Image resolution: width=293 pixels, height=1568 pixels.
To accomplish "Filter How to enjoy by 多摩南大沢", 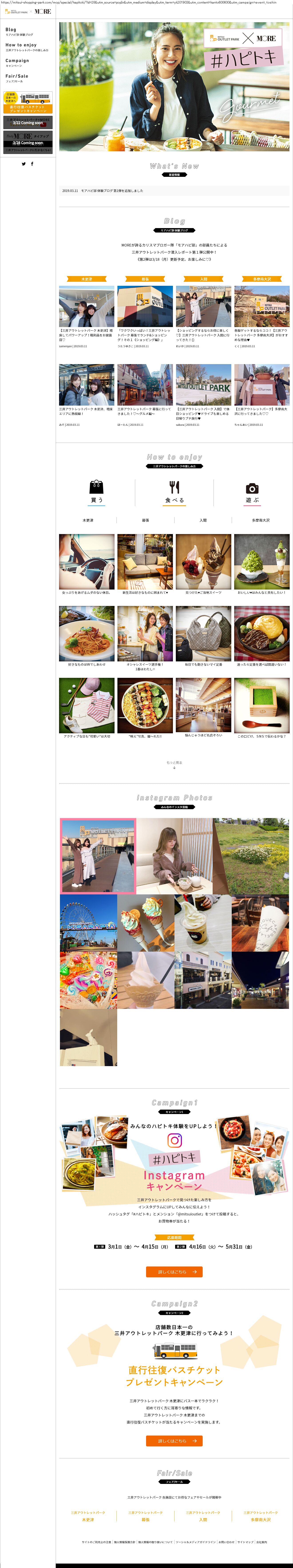I will 261,521.
